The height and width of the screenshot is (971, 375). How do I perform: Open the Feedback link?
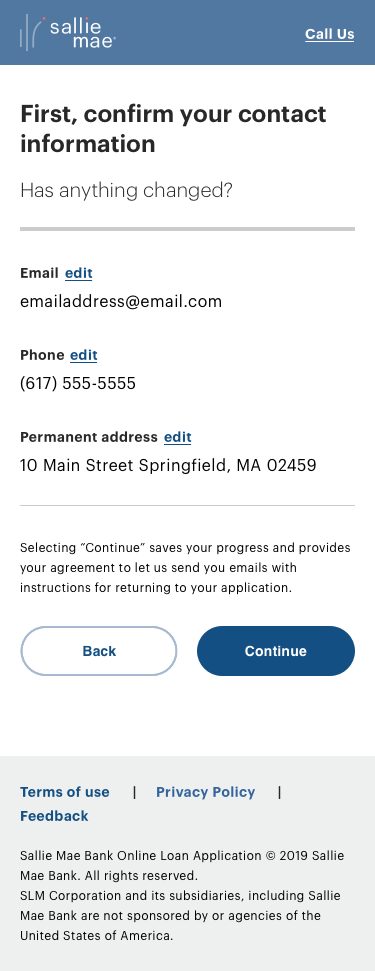tap(54, 816)
